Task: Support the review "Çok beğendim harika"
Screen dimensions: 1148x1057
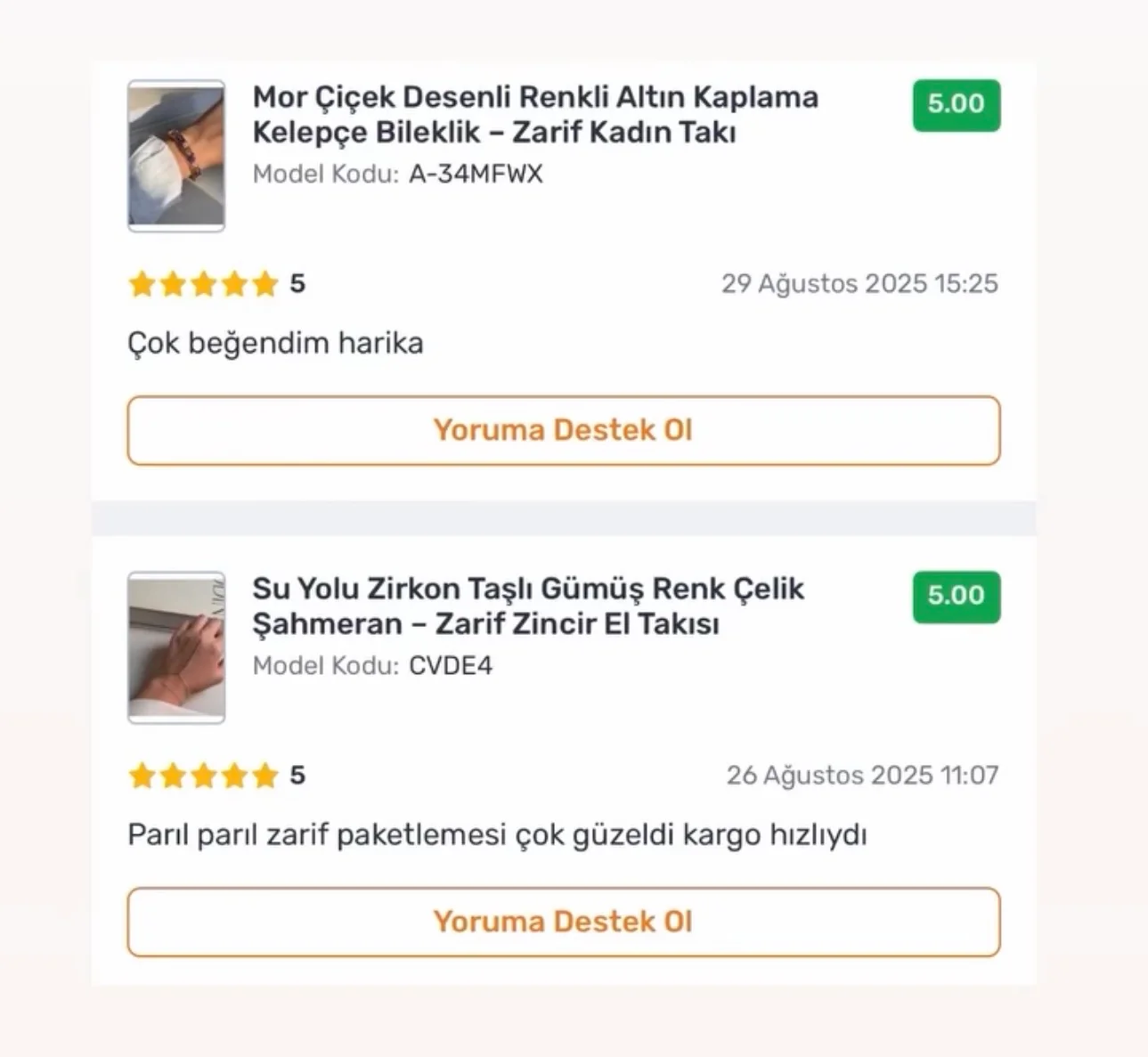Action: coord(563,430)
